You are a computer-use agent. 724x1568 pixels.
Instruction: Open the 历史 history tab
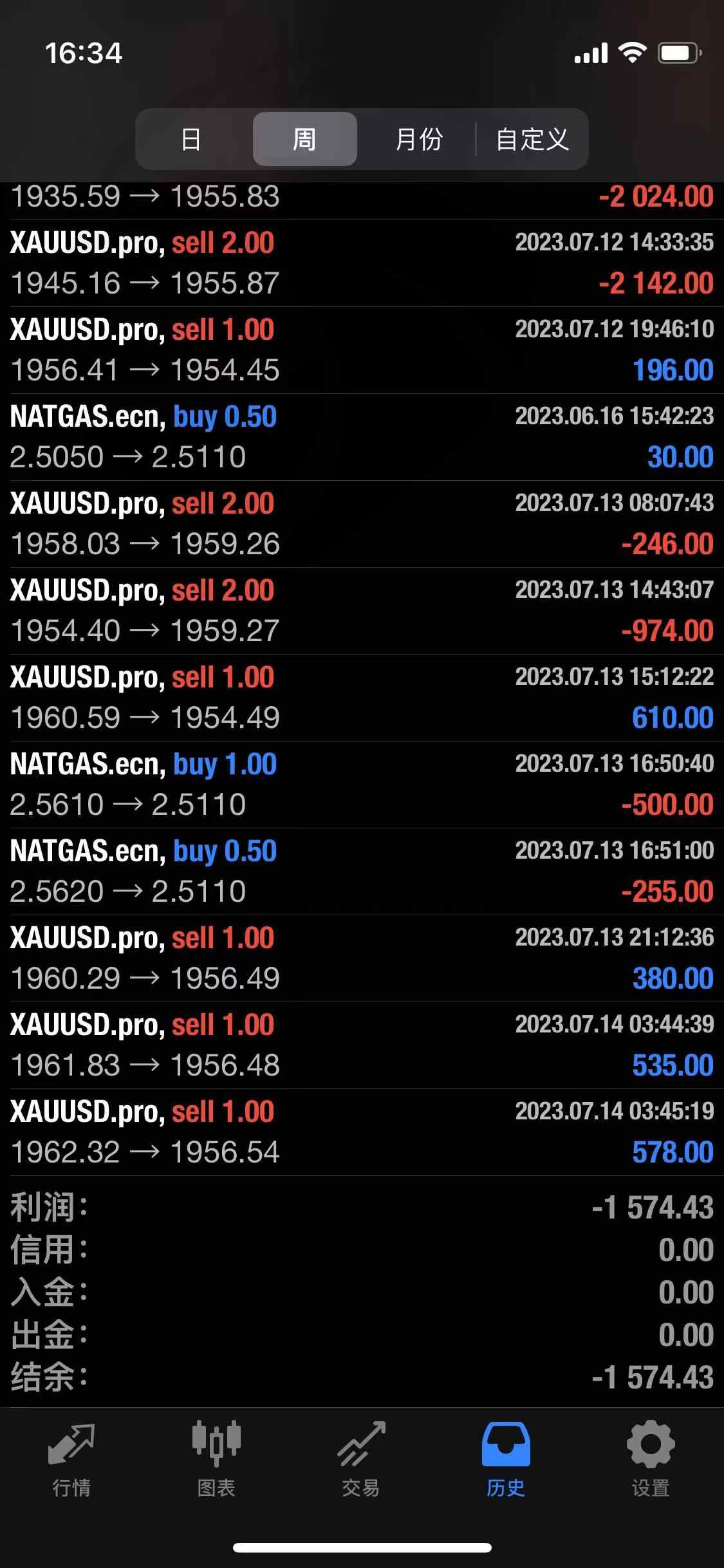(x=506, y=1460)
